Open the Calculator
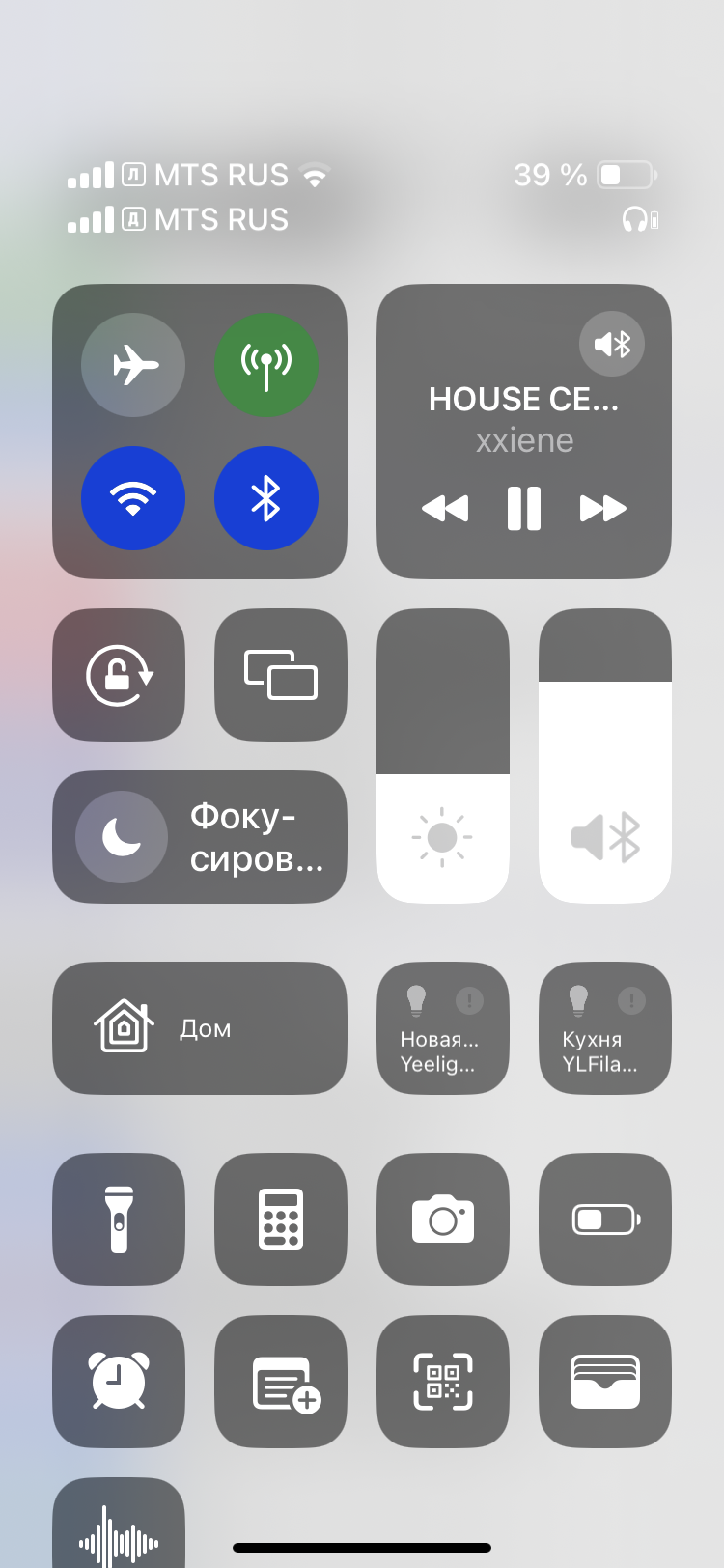Image resolution: width=724 pixels, height=1568 pixels. pos(281,1219)
